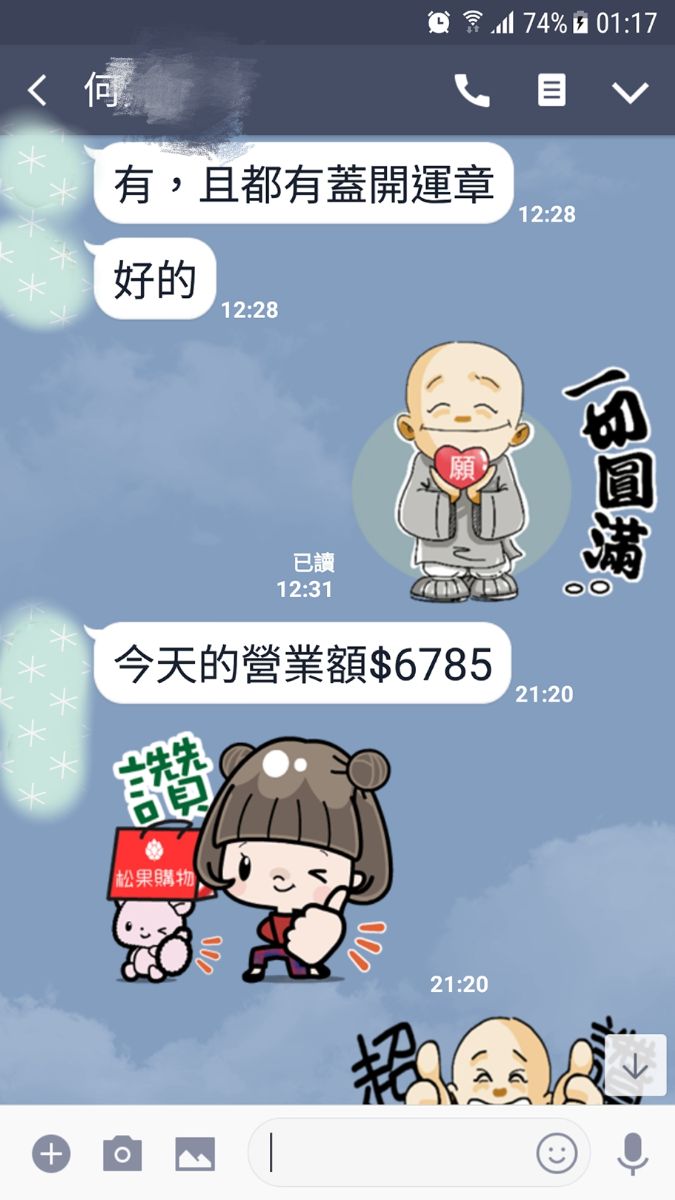Tap the 一切圓滿 monk sticker
This screenshot has height=1200, width=675.
(x=500, y=472)
